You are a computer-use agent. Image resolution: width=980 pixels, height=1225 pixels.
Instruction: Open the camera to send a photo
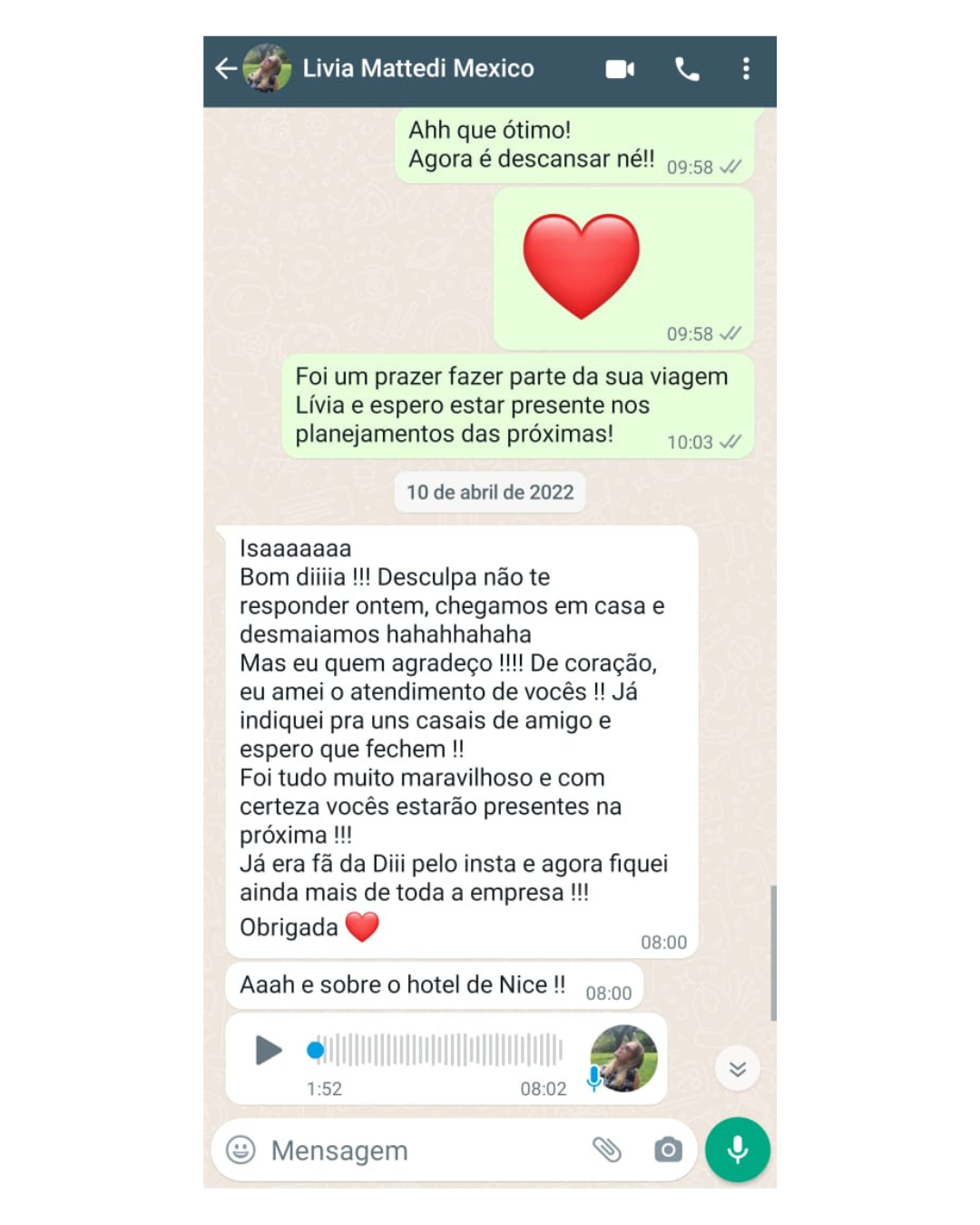(x=668, y=1150)
